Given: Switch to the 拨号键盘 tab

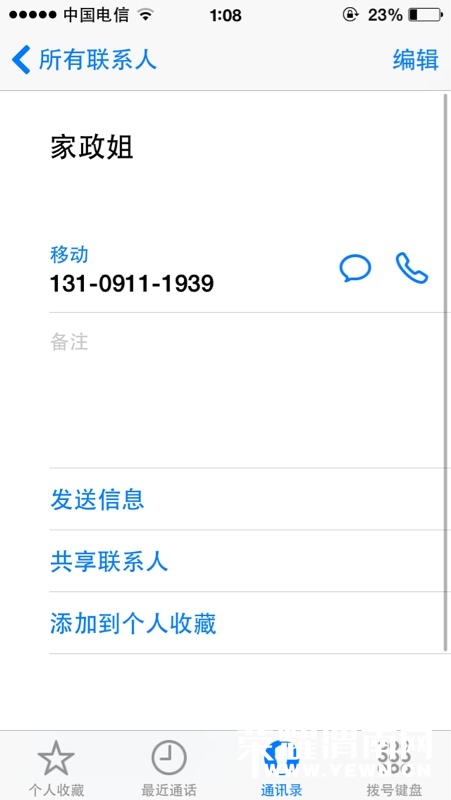Looking at the screenshot, I should [394, 767].
